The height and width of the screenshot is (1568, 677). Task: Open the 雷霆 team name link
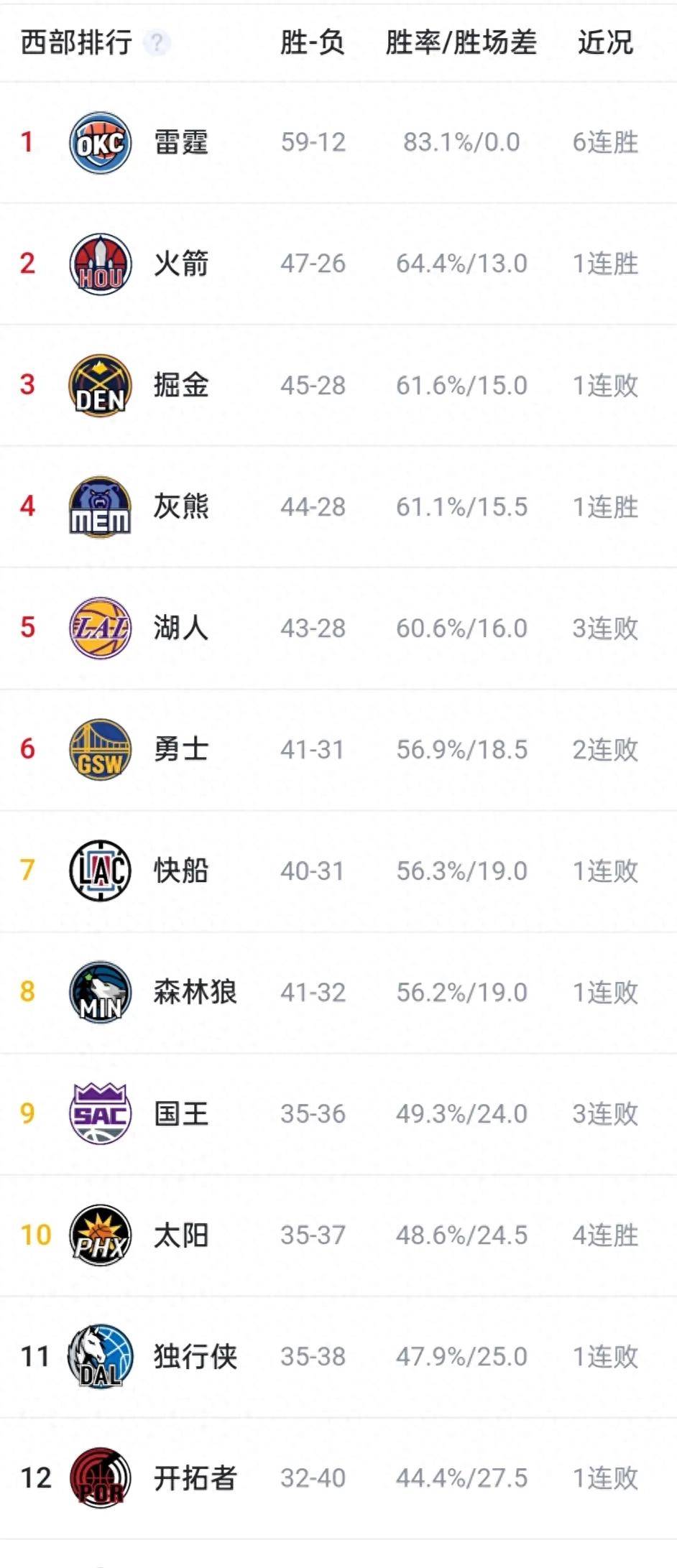182,142
